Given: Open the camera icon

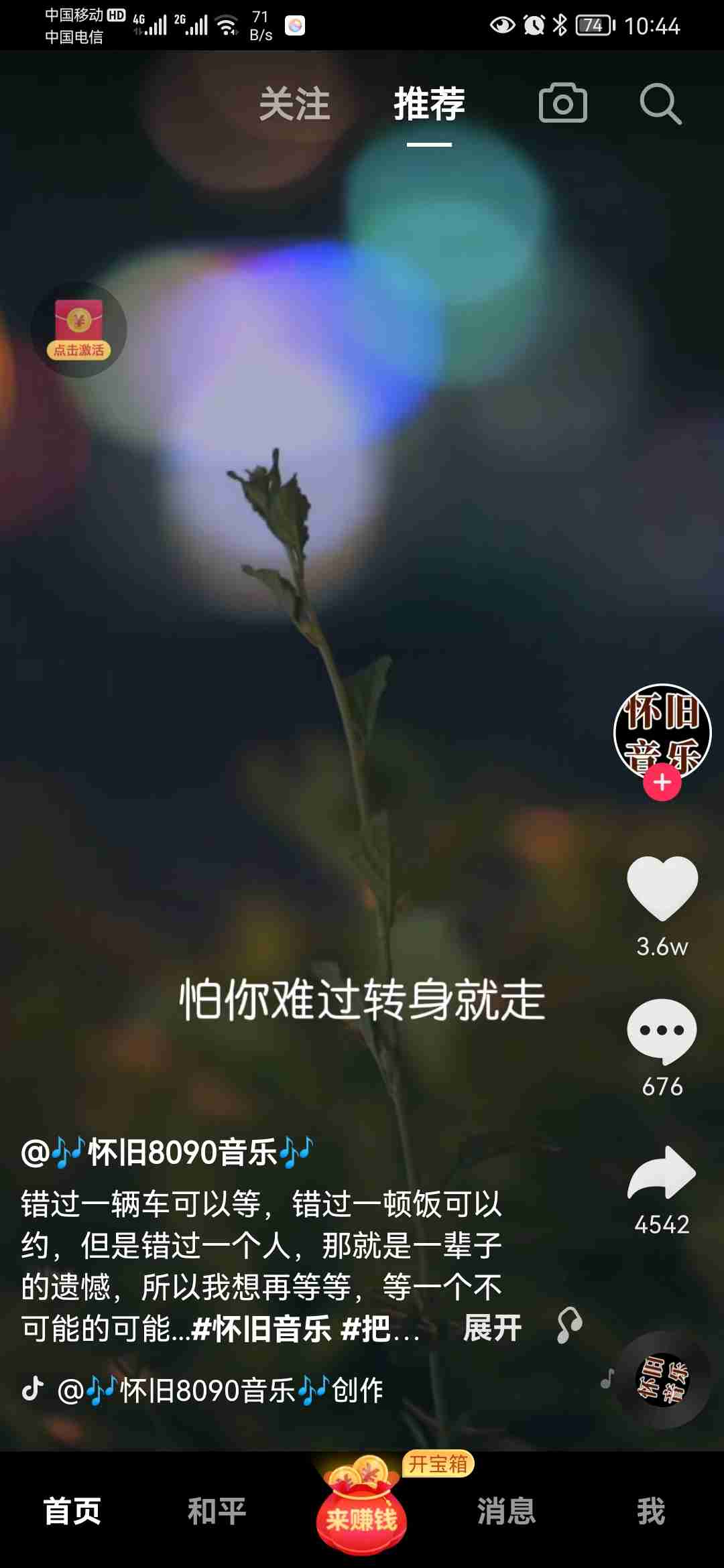Looking at the screenshot, I should coord(562,103).
